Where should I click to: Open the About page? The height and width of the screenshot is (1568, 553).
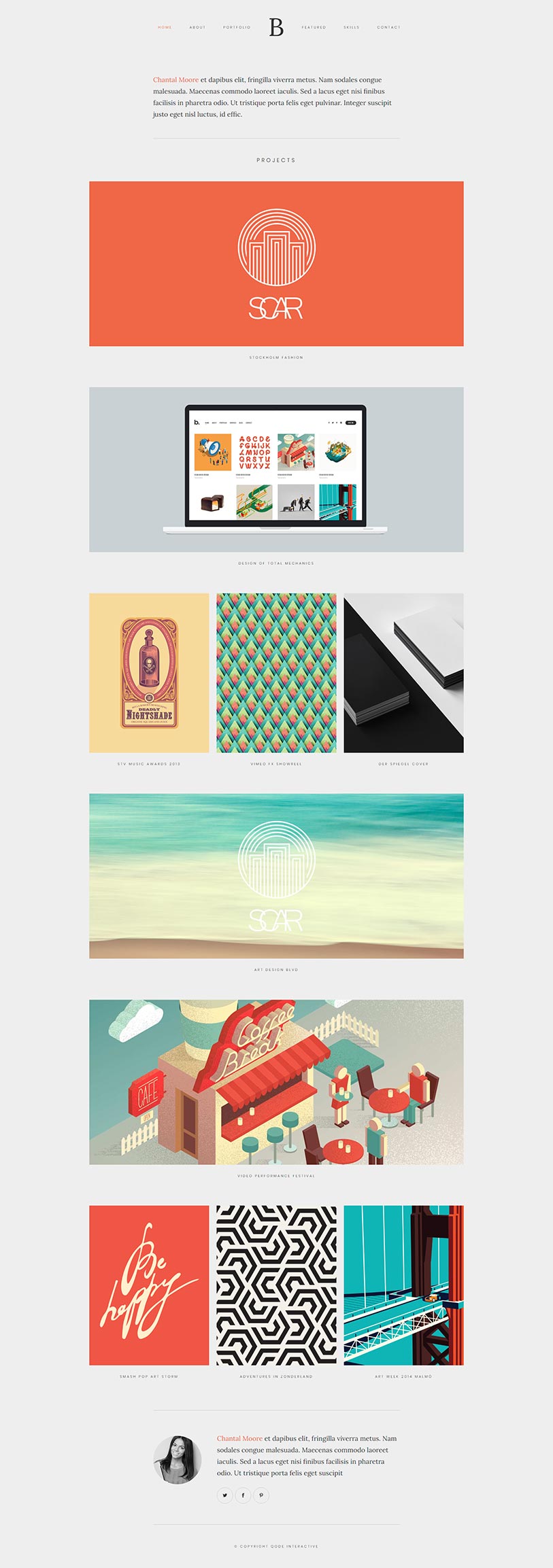(x=197, y=27)
